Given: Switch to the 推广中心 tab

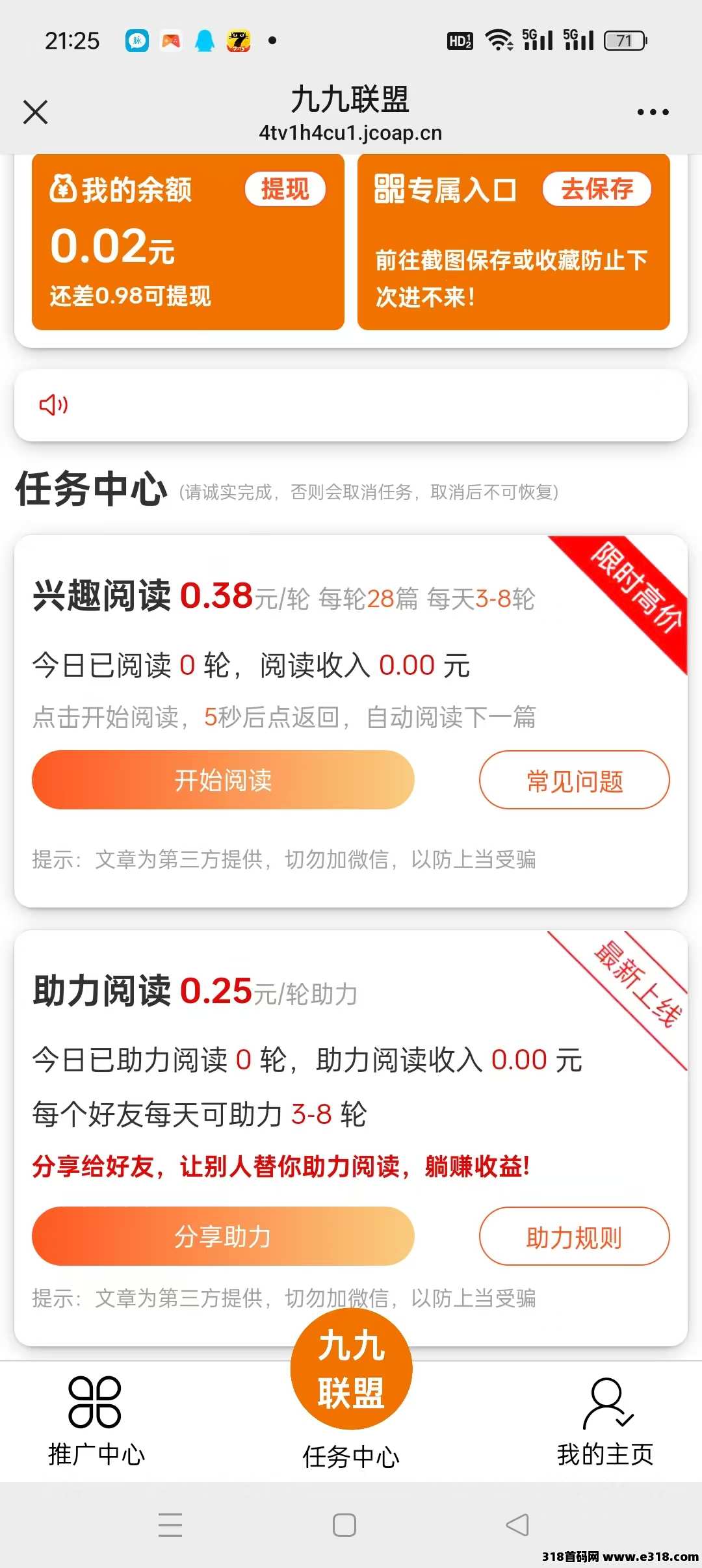Looking at the screenshot, I should click(96, 1418).
